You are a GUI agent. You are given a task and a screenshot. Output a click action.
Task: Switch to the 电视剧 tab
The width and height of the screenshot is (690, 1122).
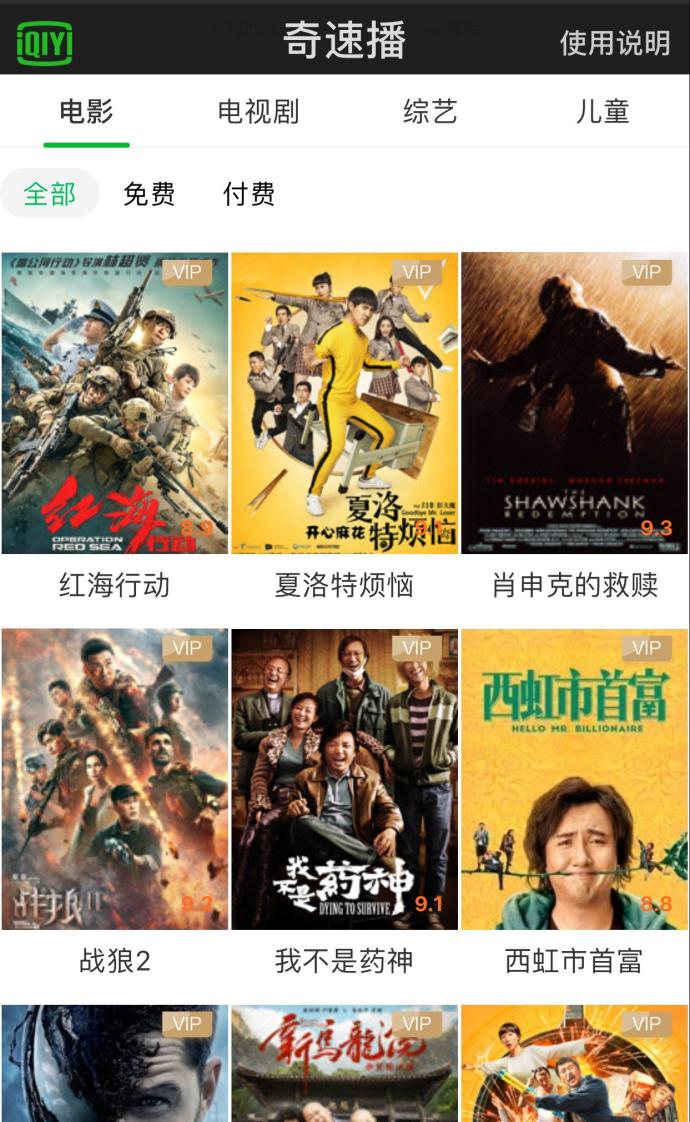click(258, 112)
